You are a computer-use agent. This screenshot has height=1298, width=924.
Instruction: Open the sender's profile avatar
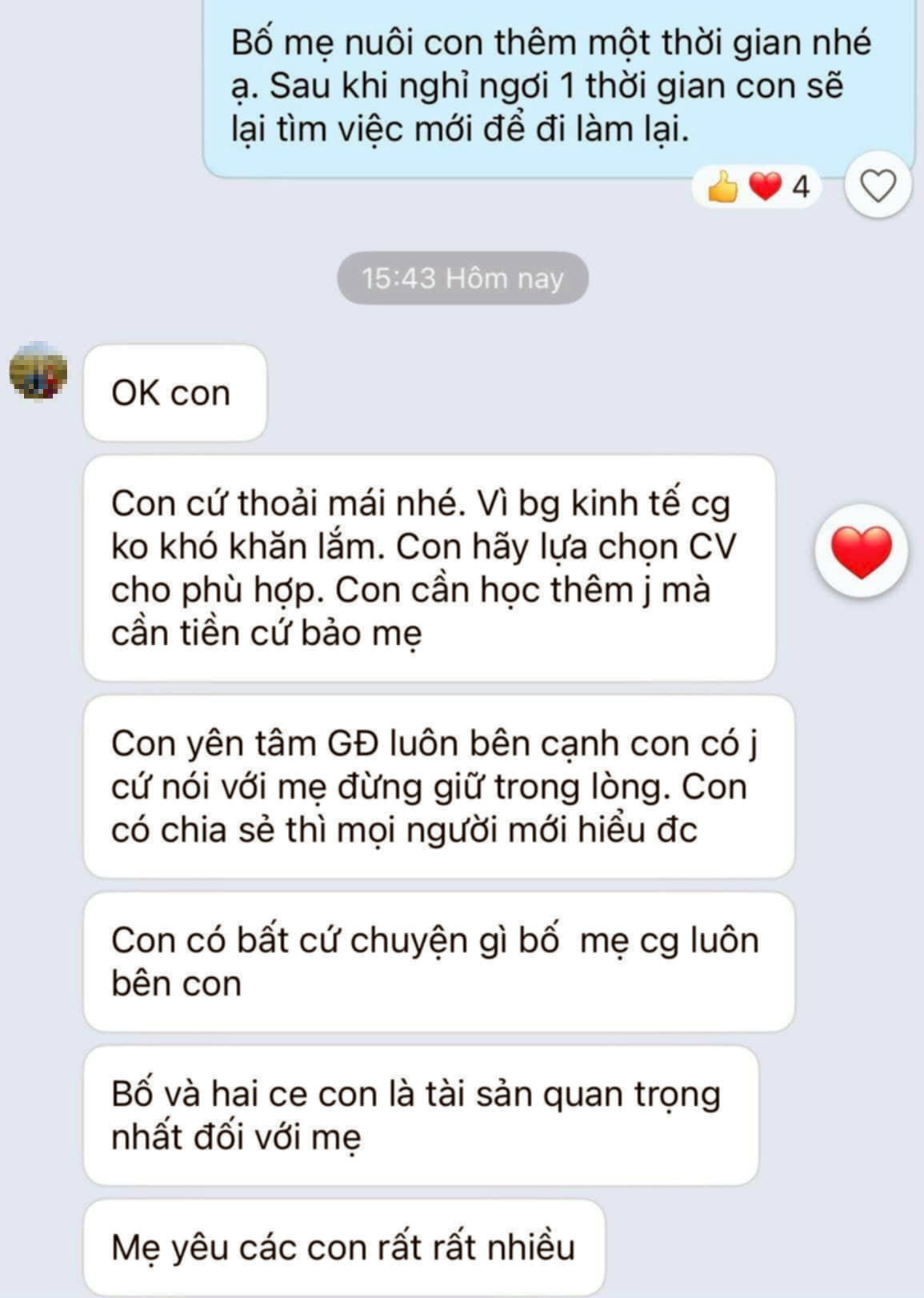coord(38,371)
